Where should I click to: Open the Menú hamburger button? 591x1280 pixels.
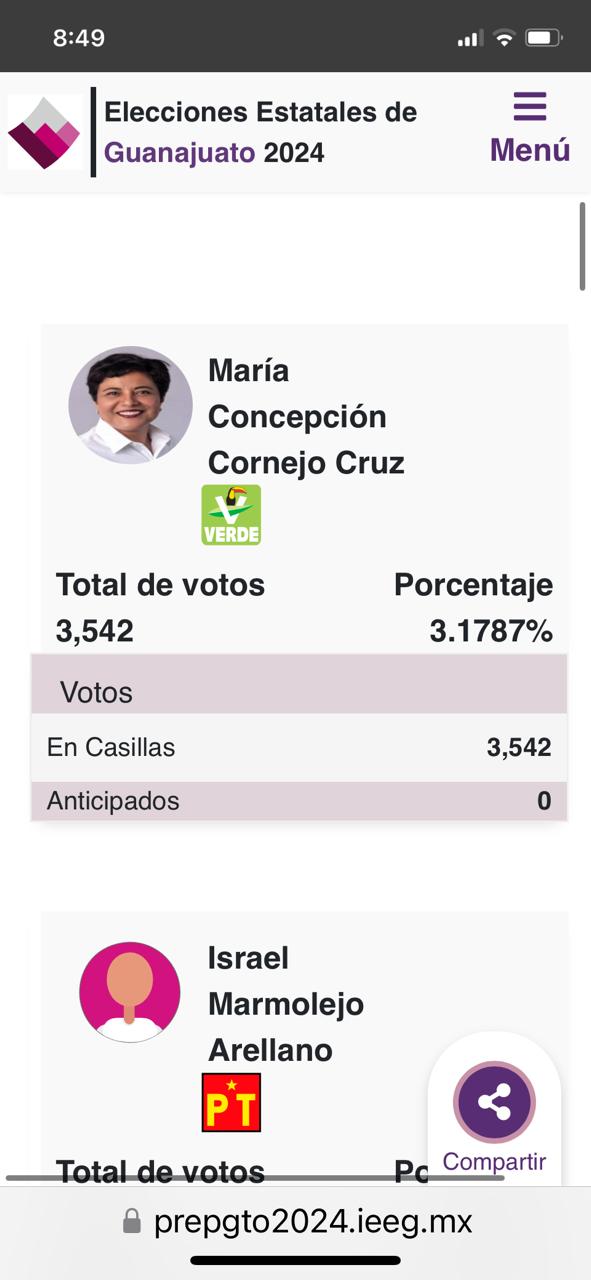coord(529,128)
